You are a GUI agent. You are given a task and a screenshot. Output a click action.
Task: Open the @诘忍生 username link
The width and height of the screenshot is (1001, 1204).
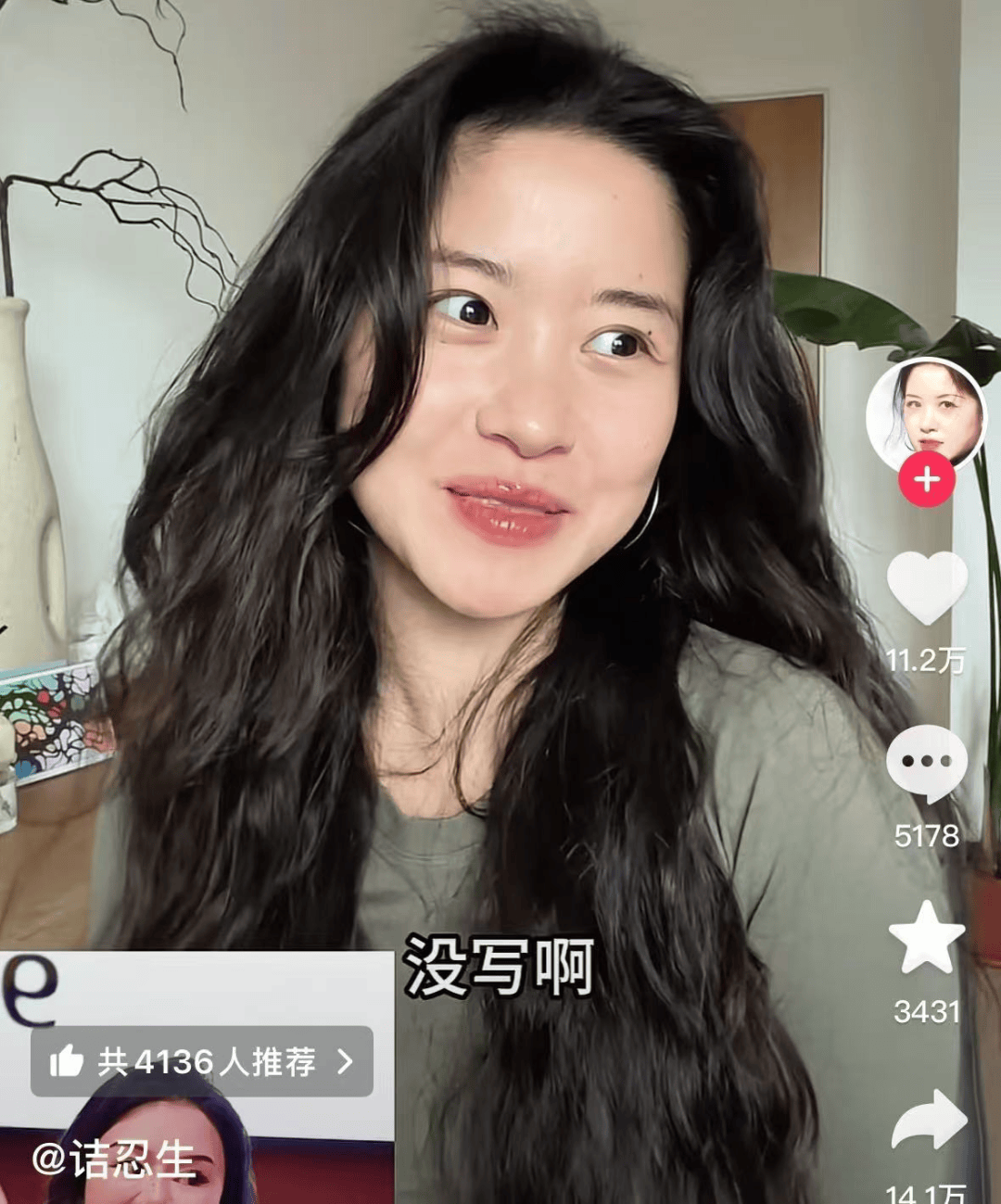[x=113, y=1160]
